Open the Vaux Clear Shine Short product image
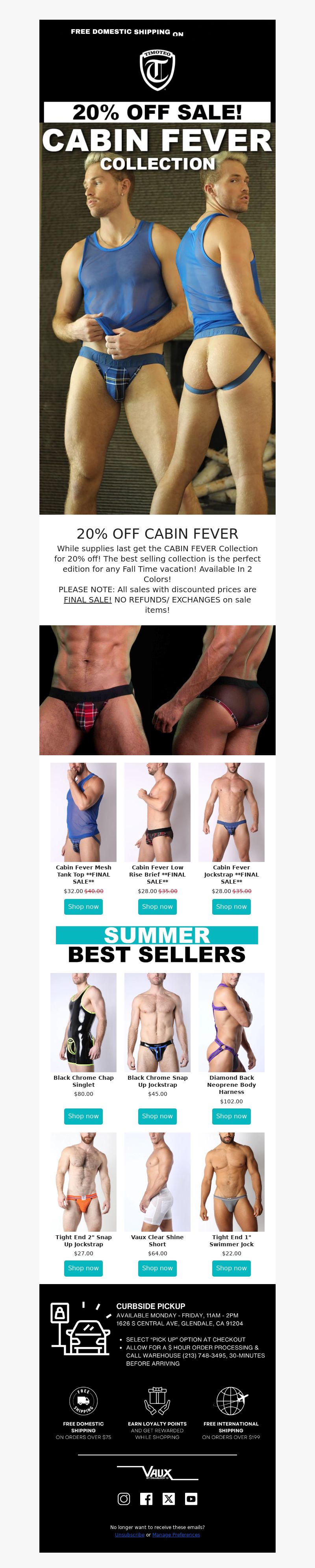The height and width of the screenshot is (1568, 315). 157,1181
